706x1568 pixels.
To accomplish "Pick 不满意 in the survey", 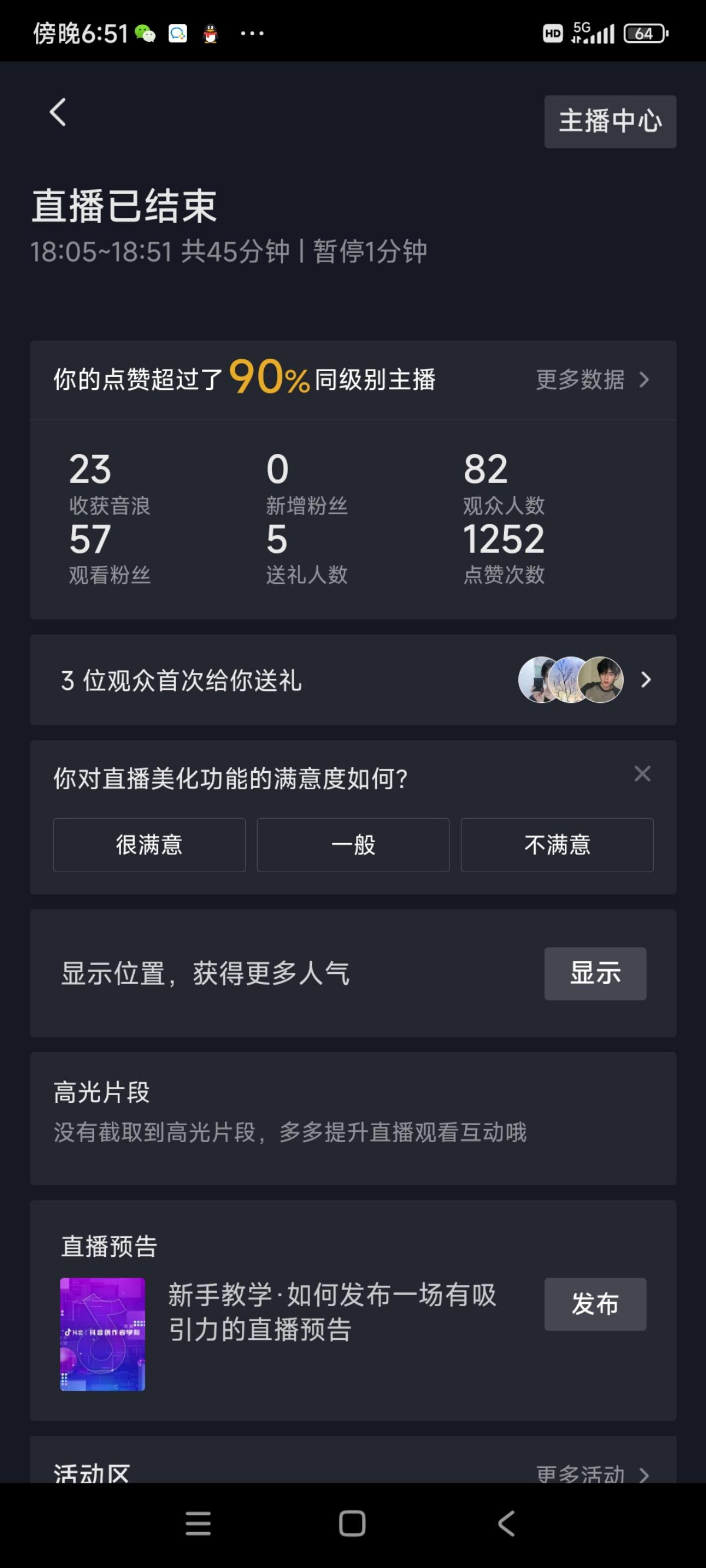I will [x=557, y=845].
